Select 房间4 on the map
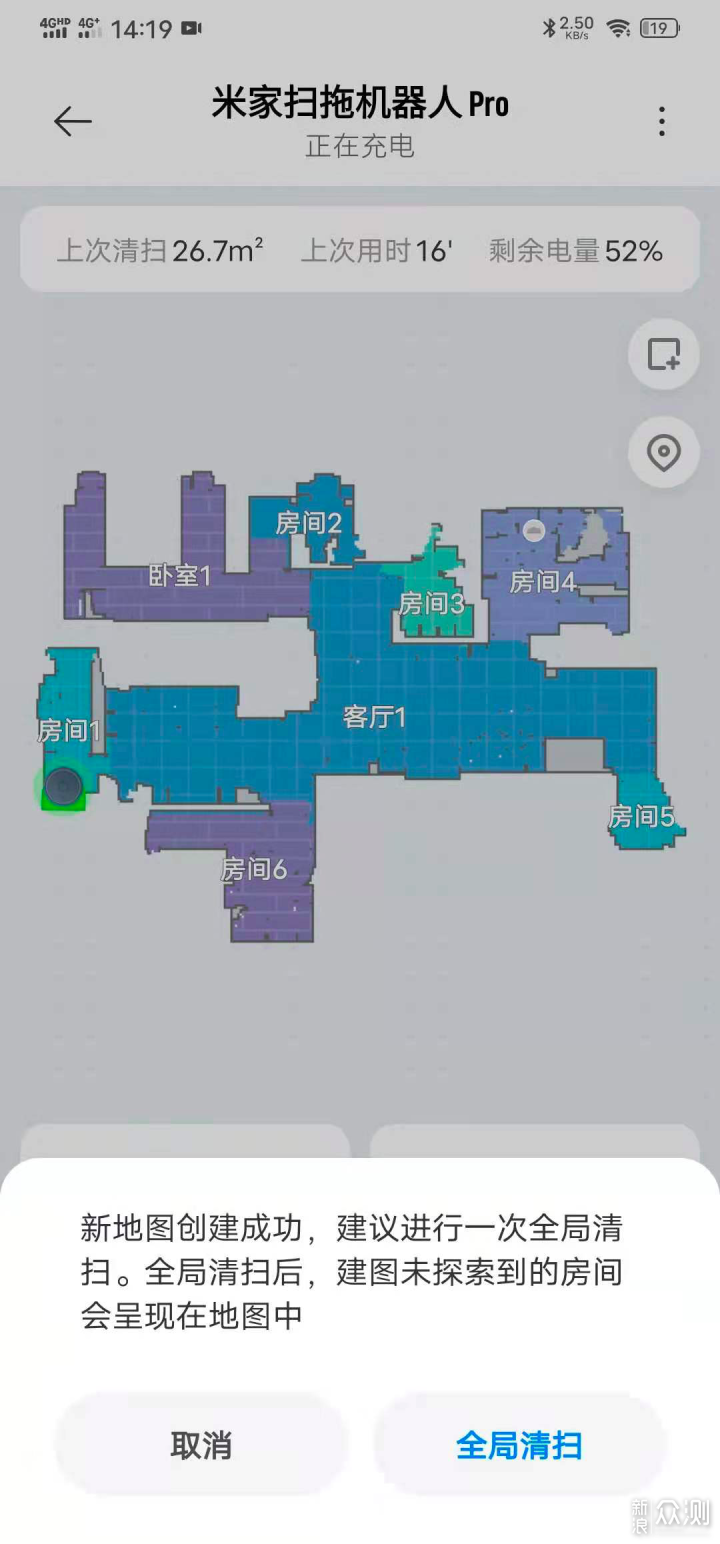The width and height of the screenshot is (720, 1544). tap(543, 581)
